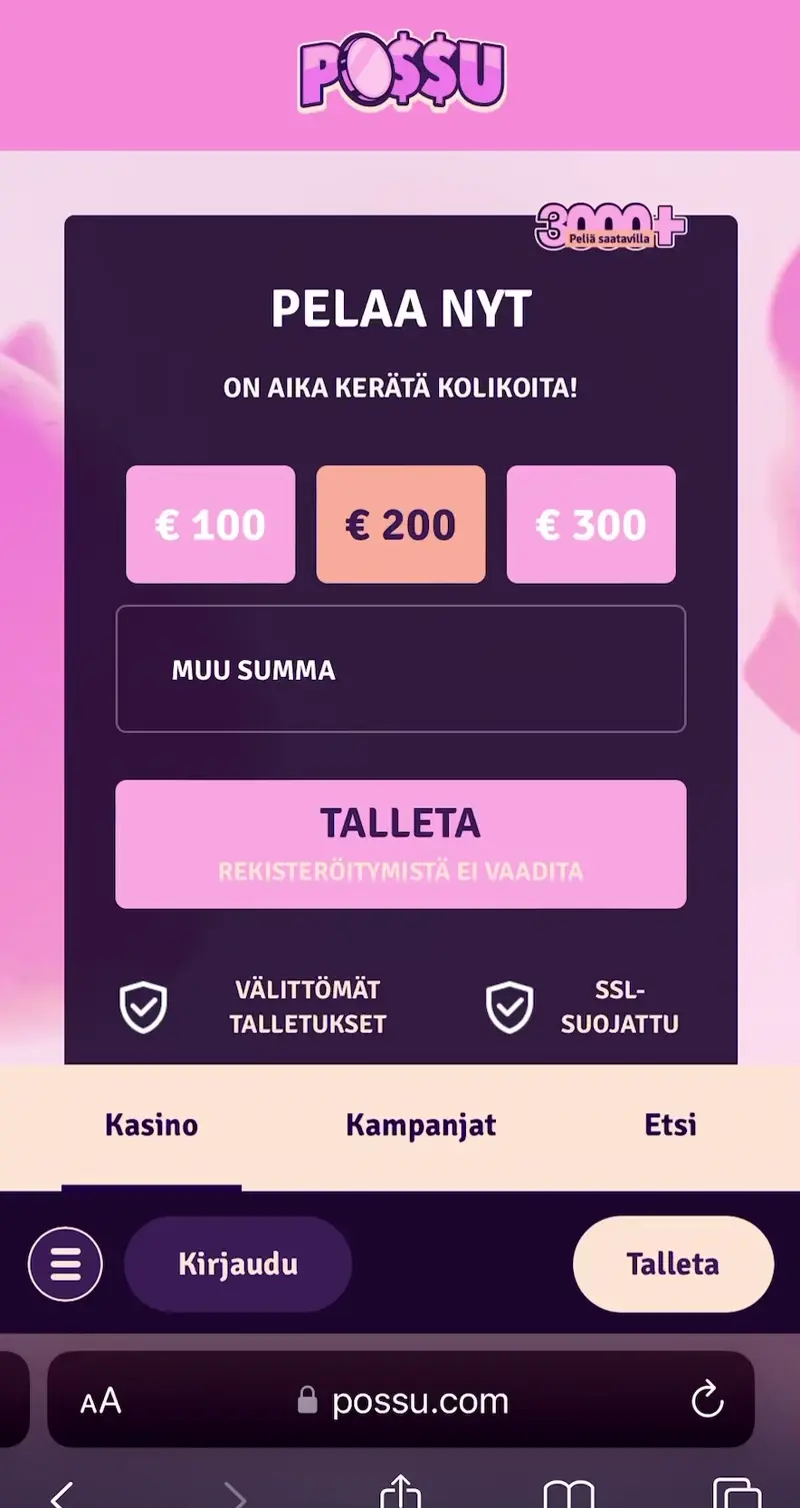
Task: Select the €100 deposit amount
Action: click(210, 523)
